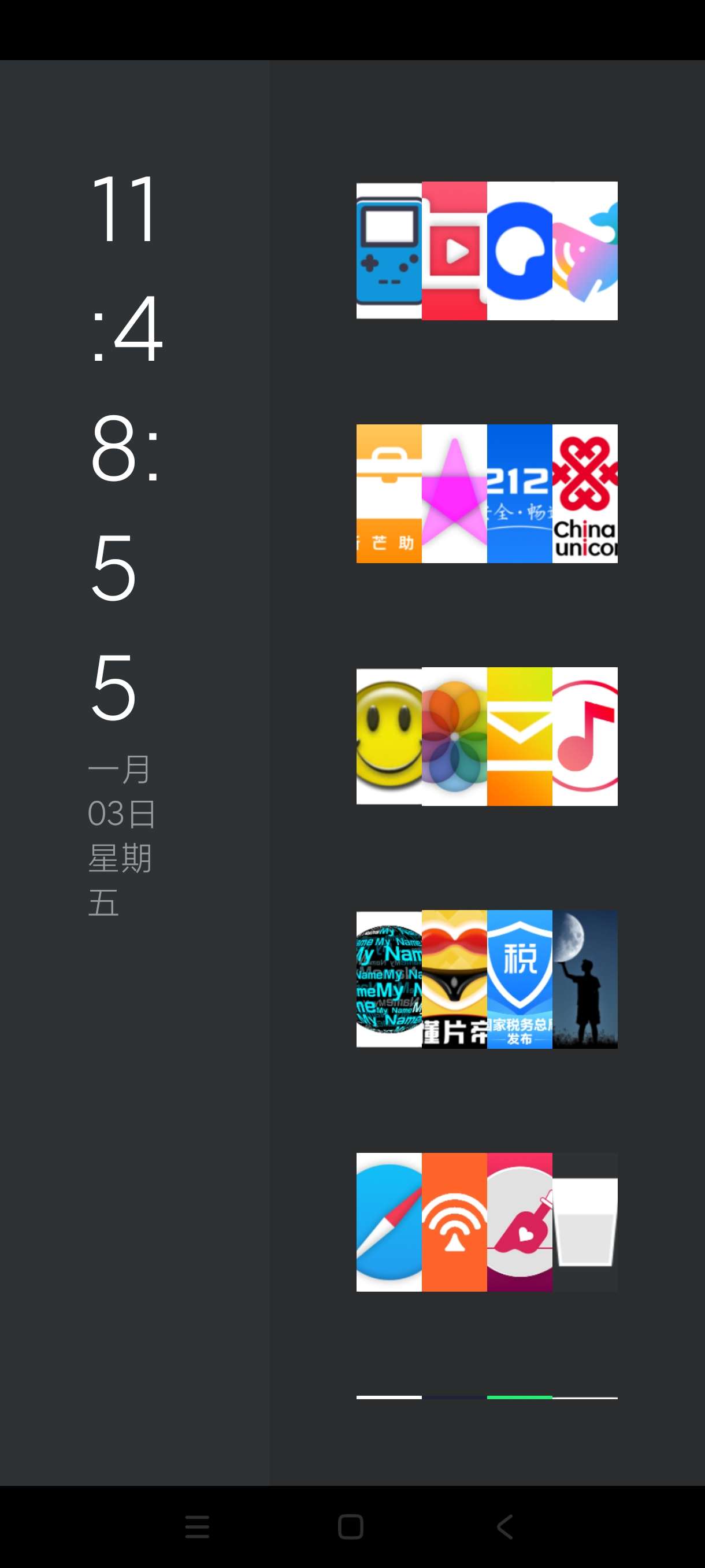Screen dimensions: 705x1568
Task: Launch the red music note app
Action: [x=585, y=737]
